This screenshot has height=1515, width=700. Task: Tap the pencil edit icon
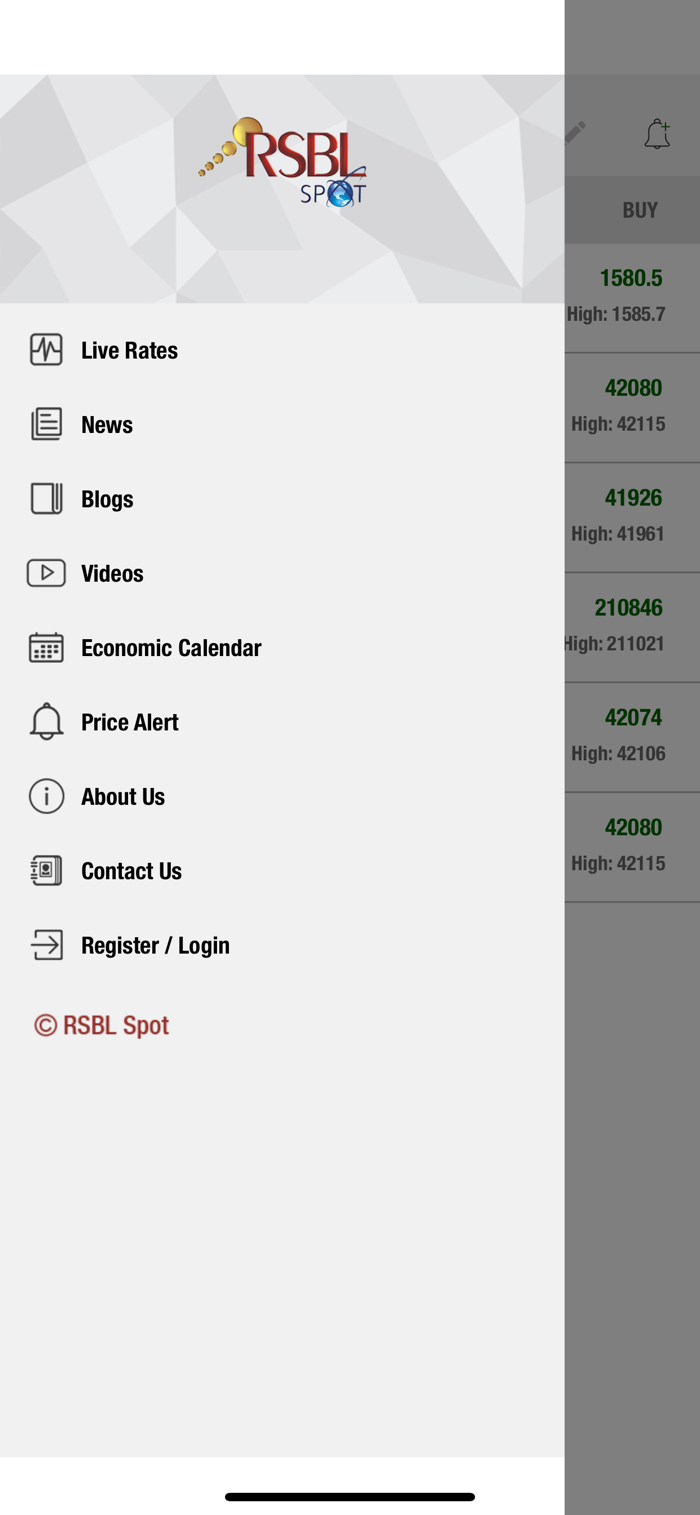click(575, 132)
